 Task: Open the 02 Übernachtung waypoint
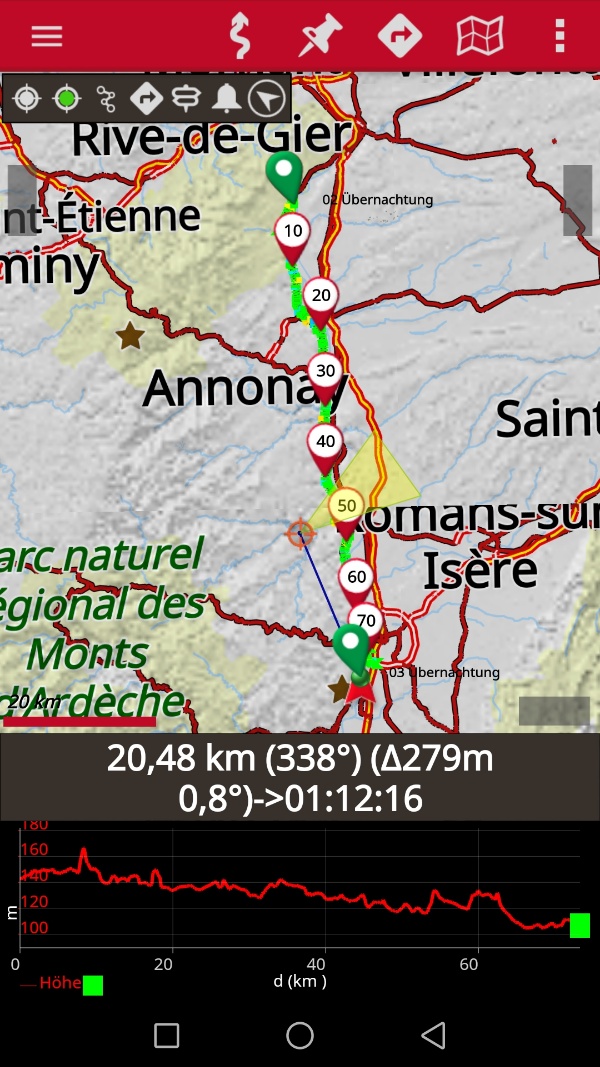pyautogui.click(x=378, y=200)
